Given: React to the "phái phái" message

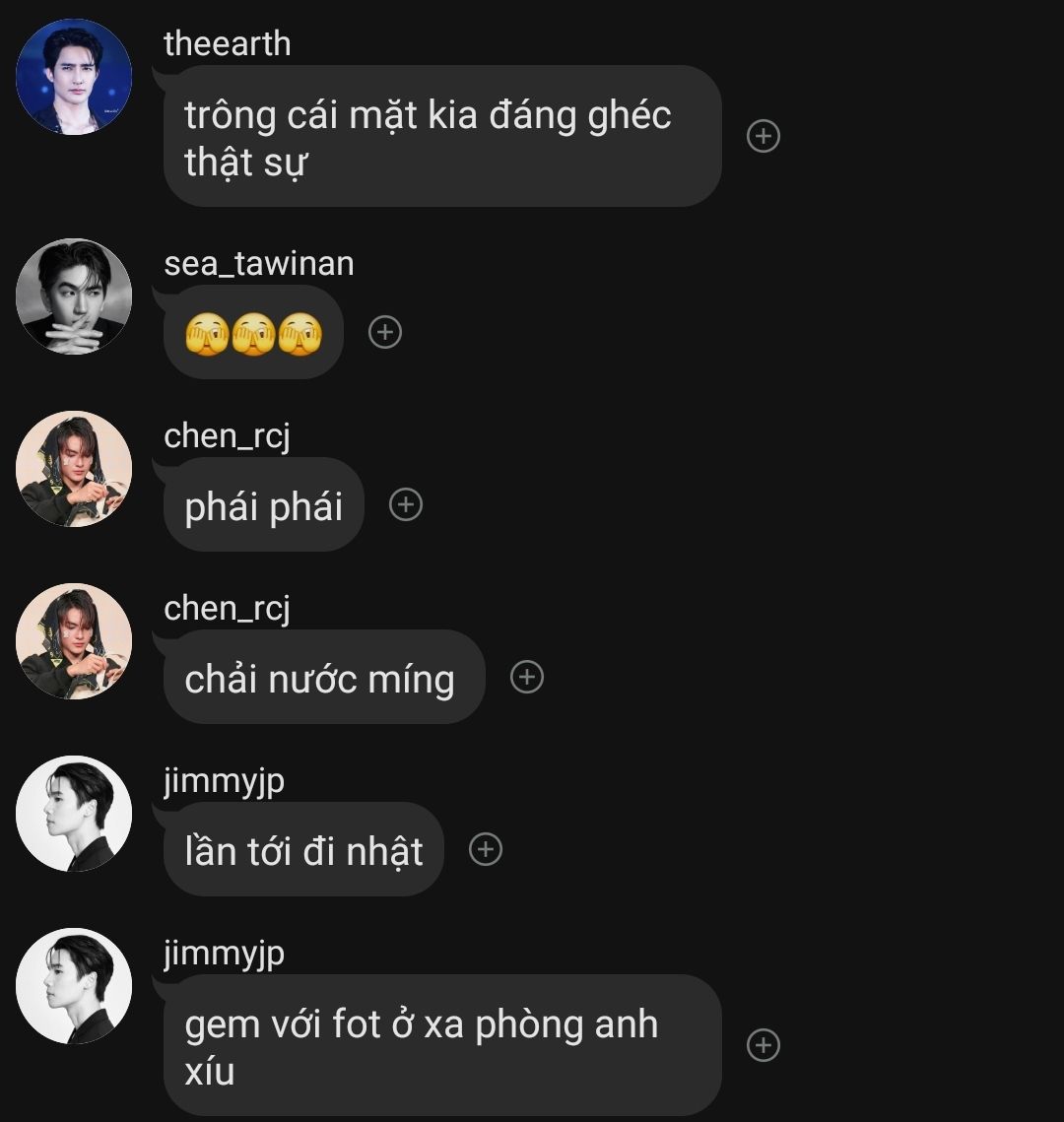Looking at the screenshot, I should coord(406,504).
